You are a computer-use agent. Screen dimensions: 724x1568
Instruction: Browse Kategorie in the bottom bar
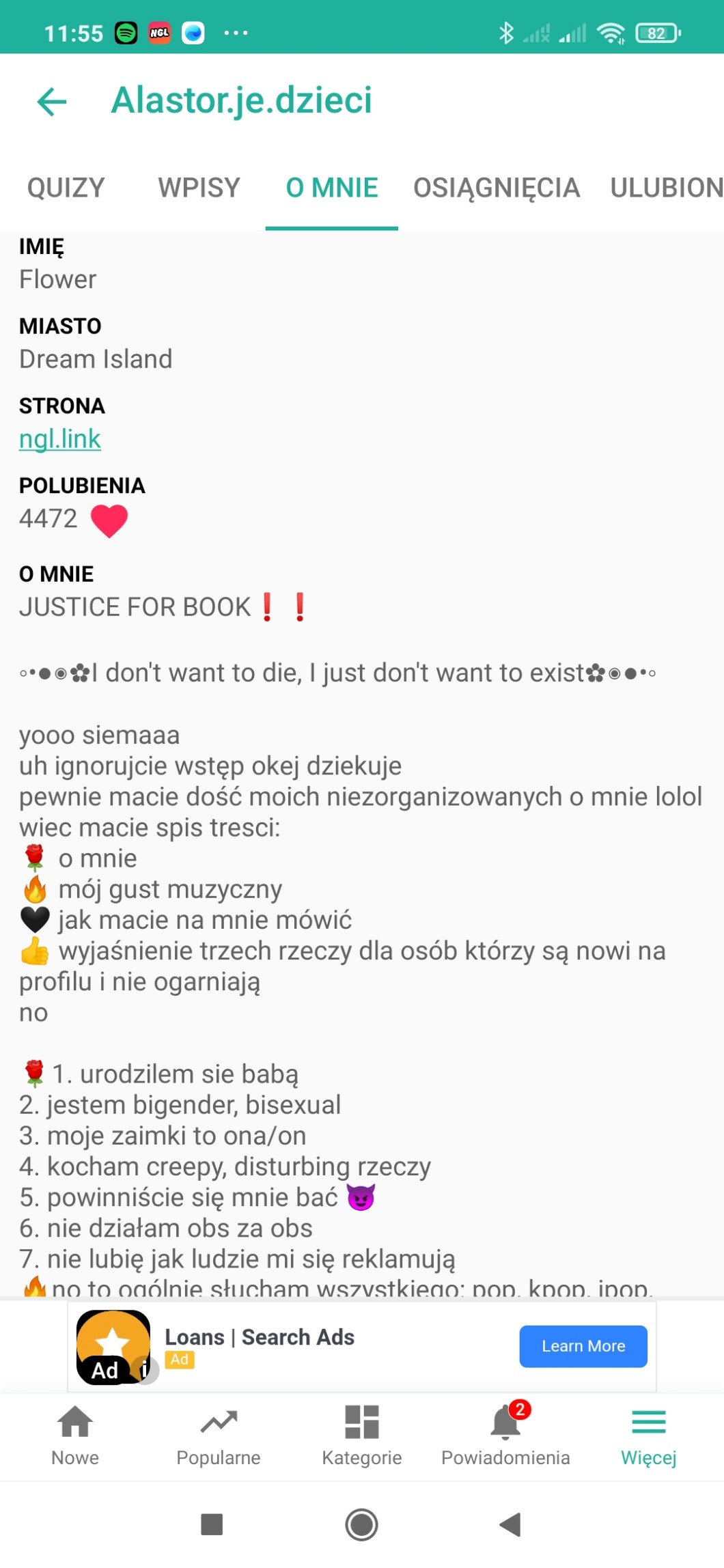362,1436
